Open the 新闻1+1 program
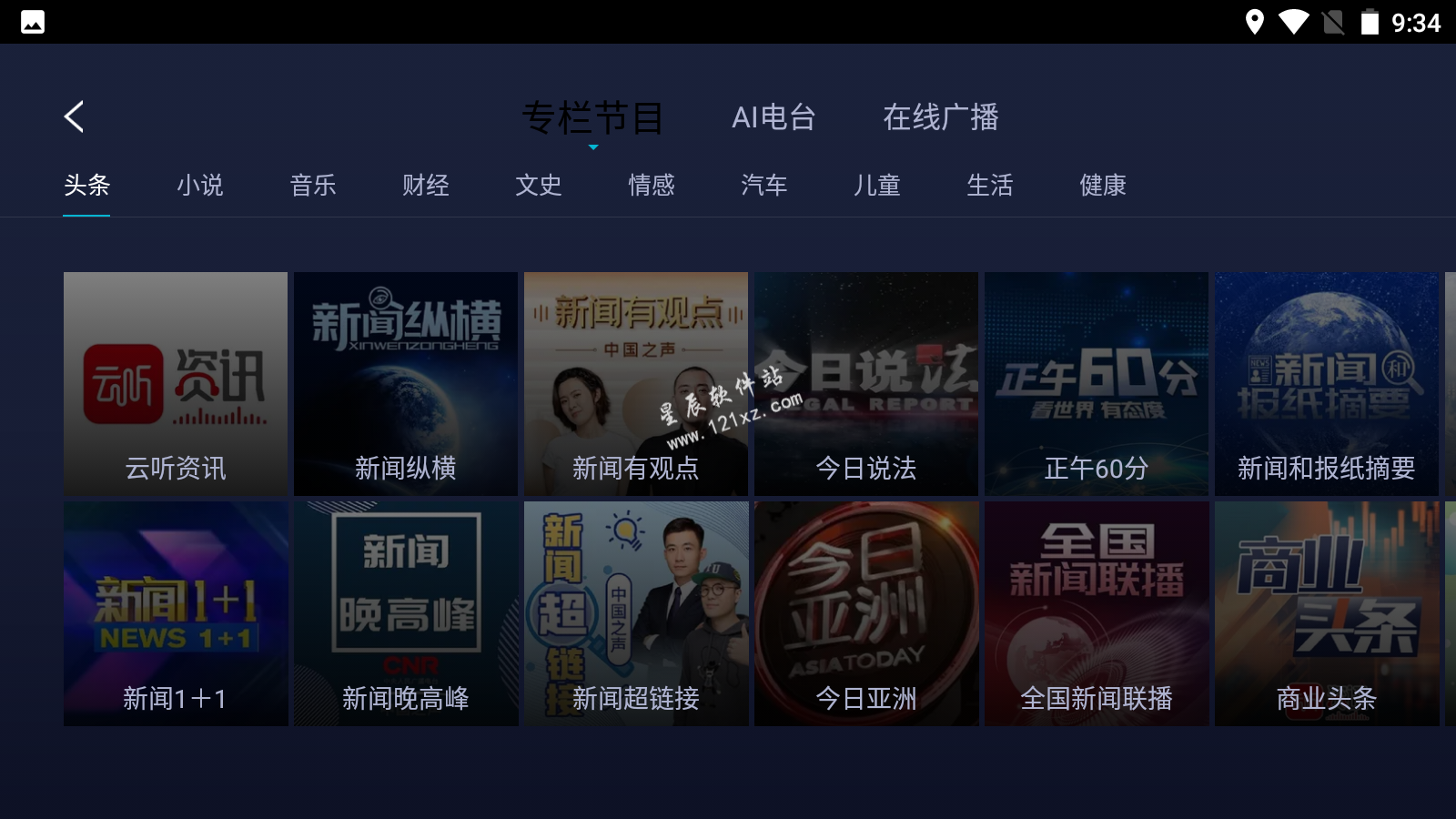This screenshot has width=1456, height=819. [x=176, y=613]
